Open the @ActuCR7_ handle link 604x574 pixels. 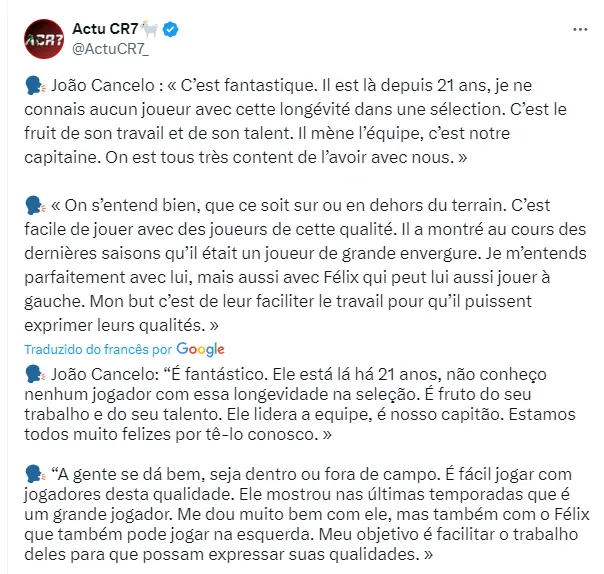point(109,48)
